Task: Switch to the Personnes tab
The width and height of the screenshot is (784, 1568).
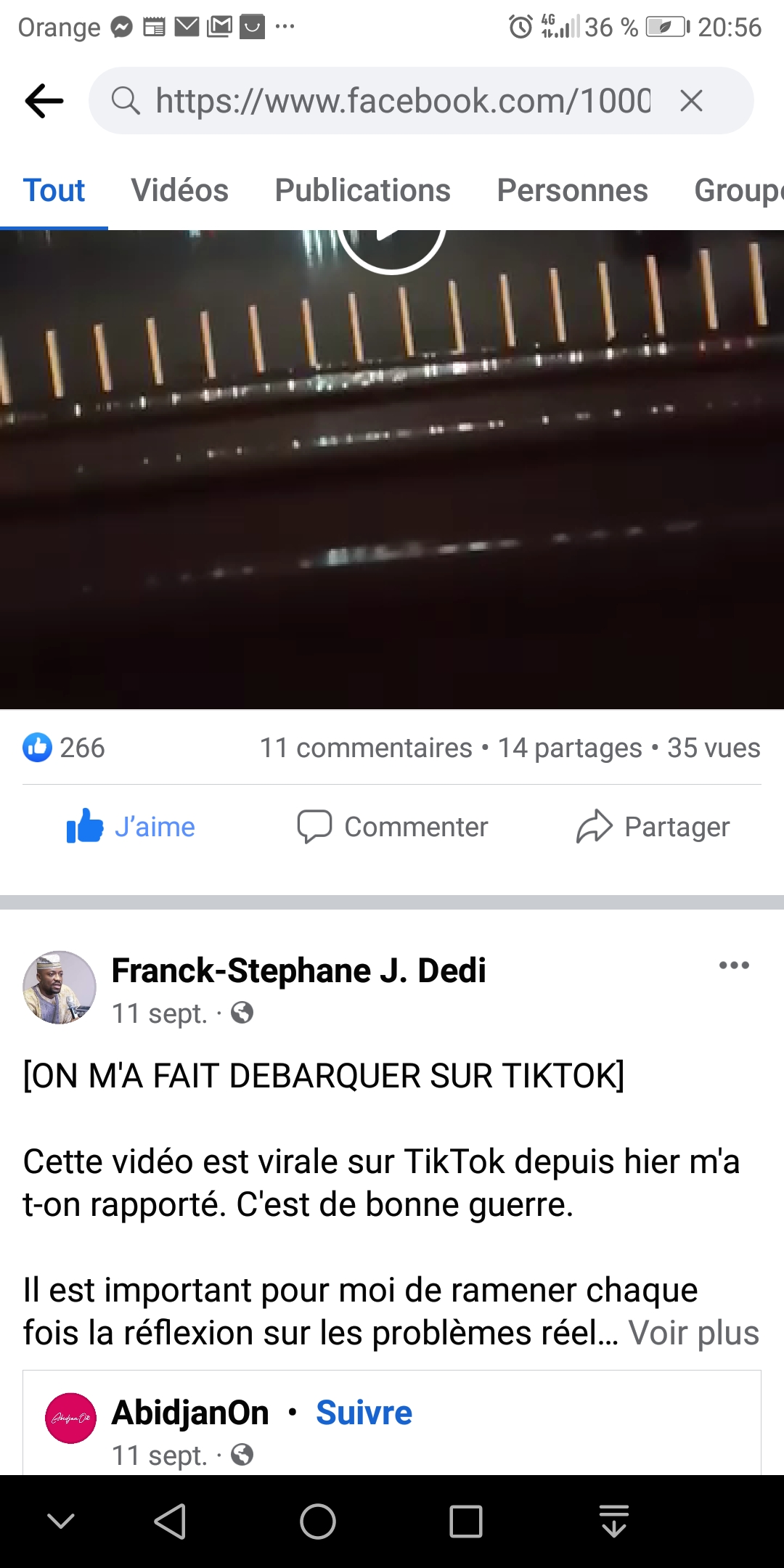Action: [572, 191]
